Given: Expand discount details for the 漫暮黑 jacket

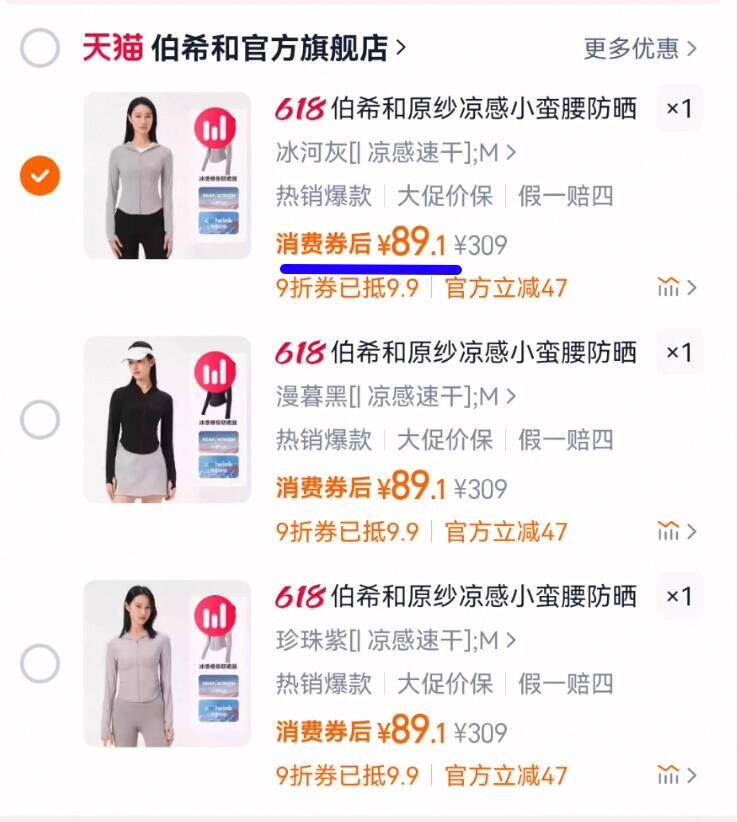Looking at the screenshot, I should [677, 531].
